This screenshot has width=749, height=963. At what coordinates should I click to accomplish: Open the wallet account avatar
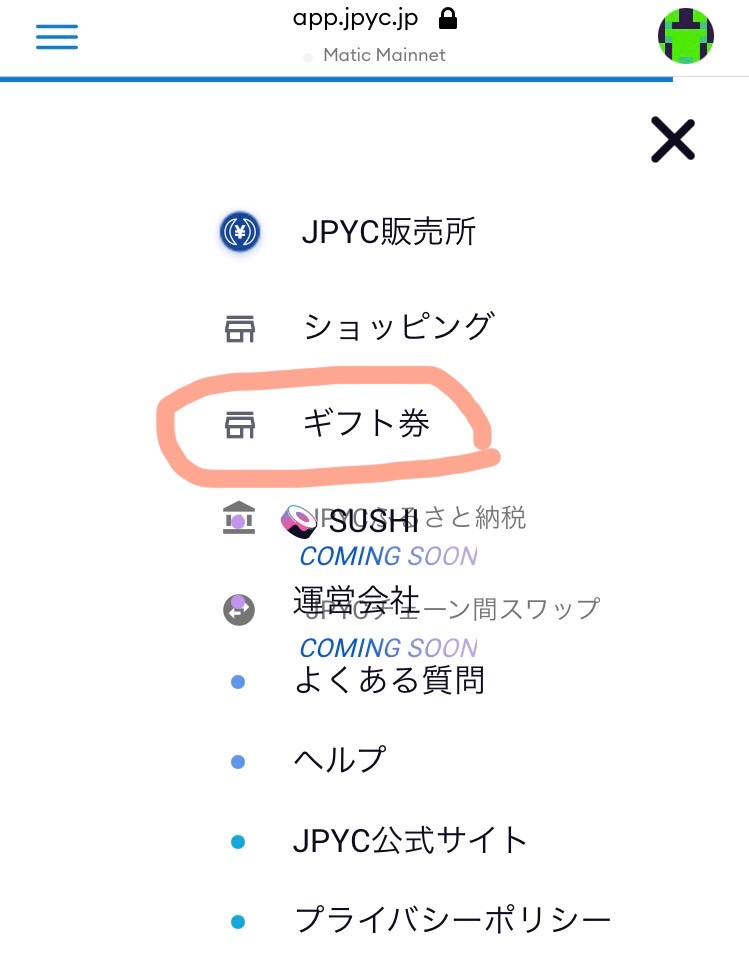click(685, 36)
